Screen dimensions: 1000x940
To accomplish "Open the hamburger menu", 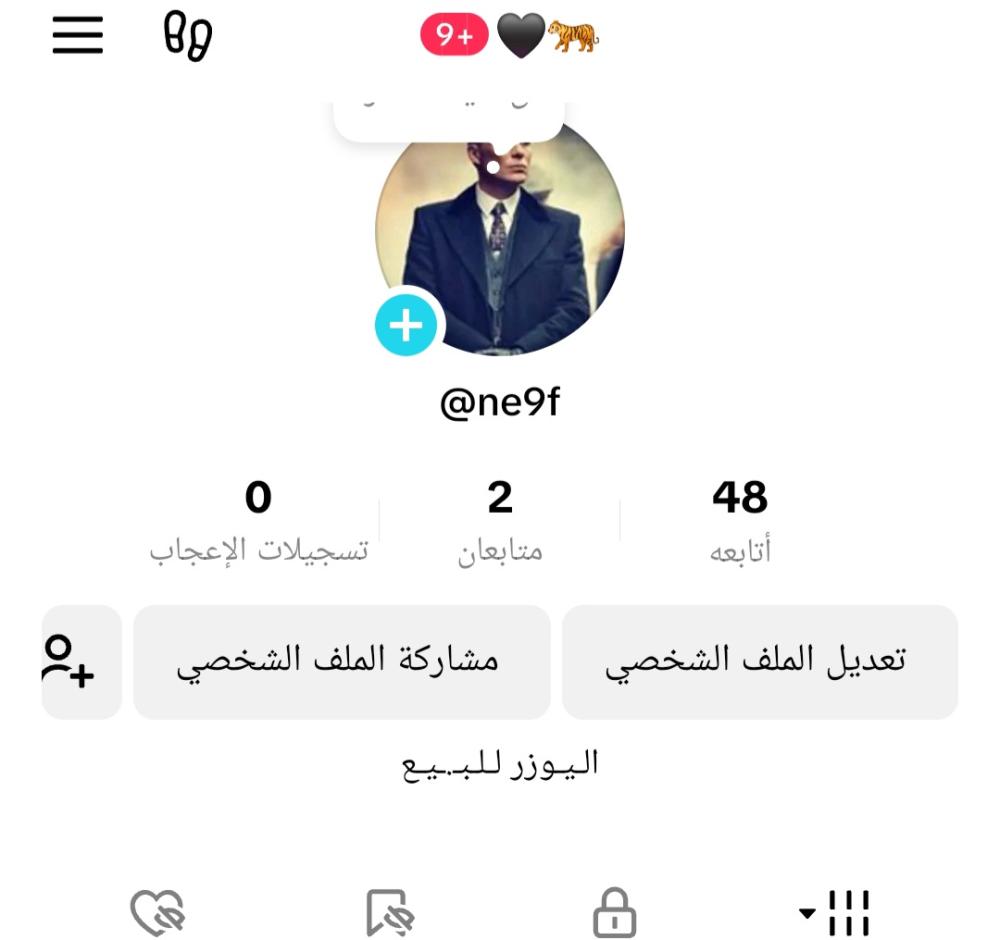I will (x=78, y=37).
